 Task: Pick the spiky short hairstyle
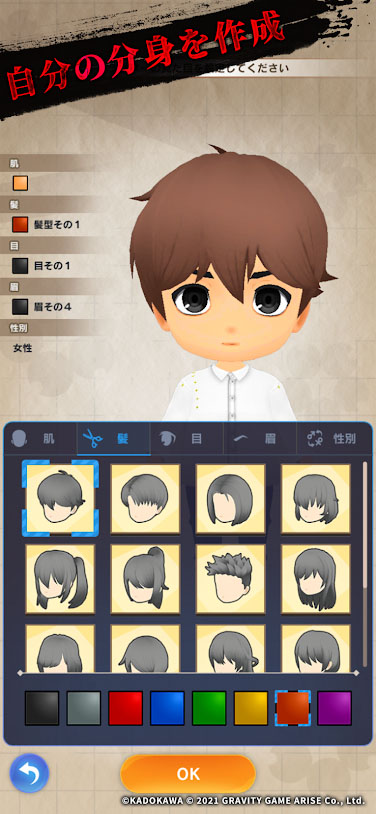click(231, 579)
